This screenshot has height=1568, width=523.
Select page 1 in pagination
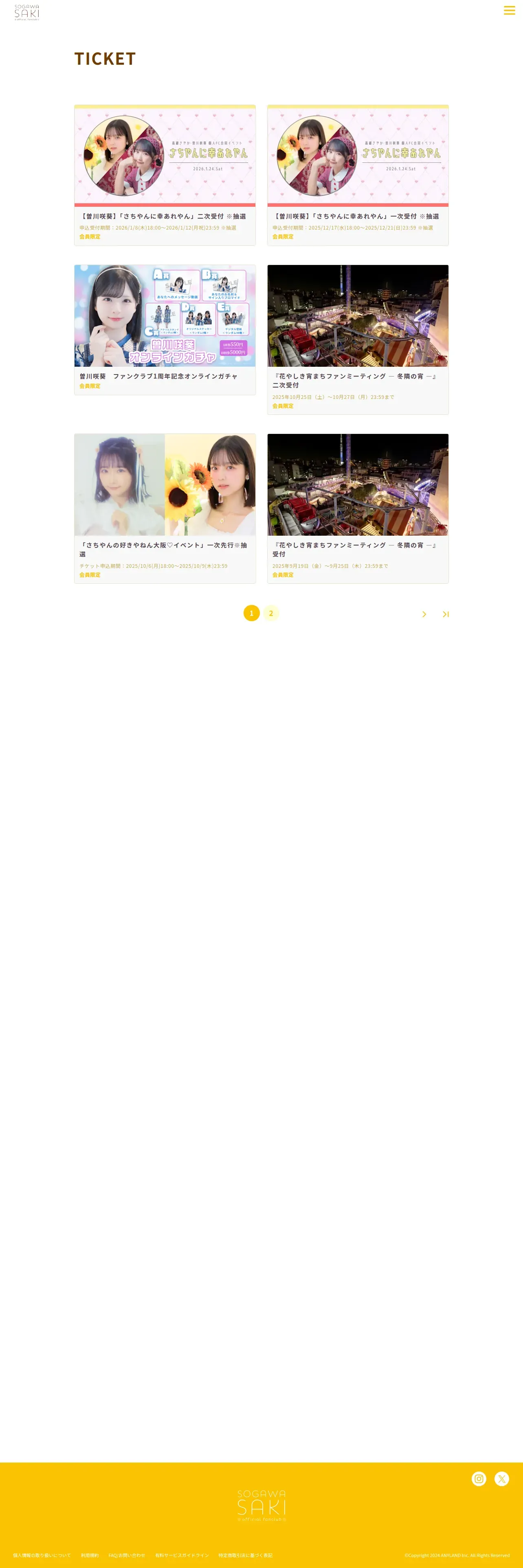251,613
